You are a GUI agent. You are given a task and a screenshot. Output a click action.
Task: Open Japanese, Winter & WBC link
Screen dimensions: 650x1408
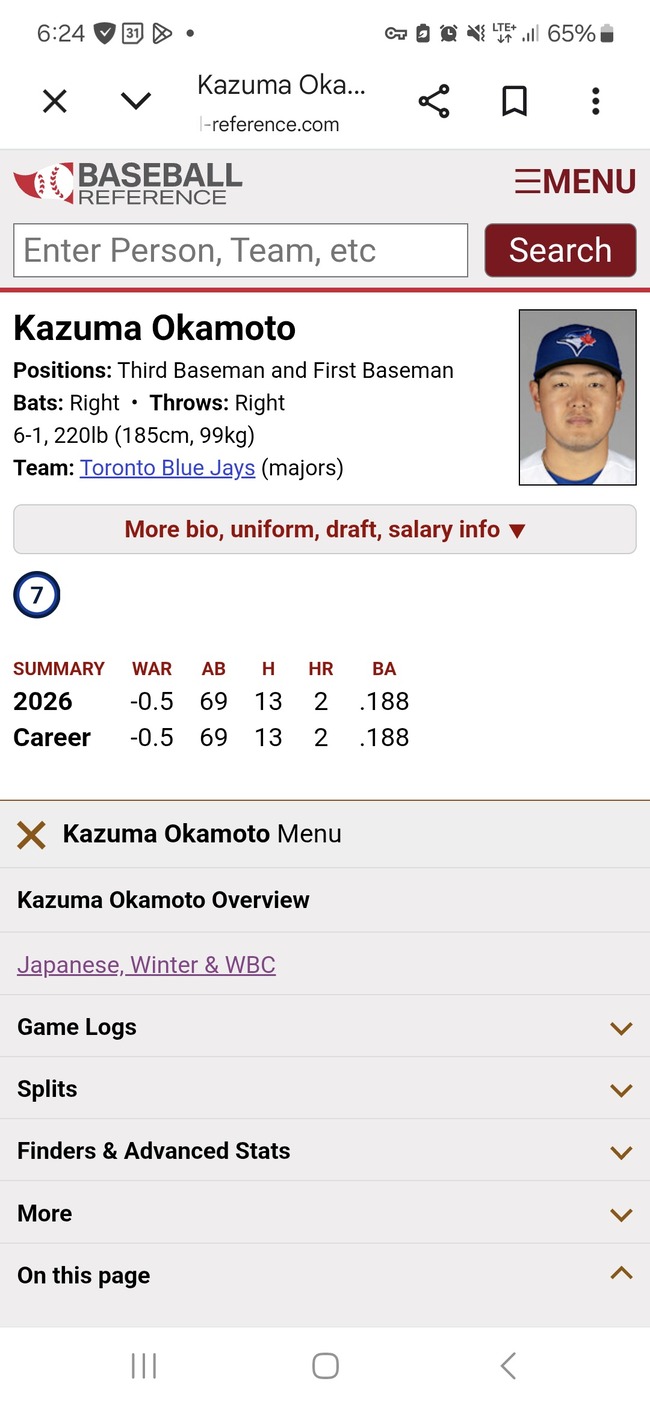(146, 964)
